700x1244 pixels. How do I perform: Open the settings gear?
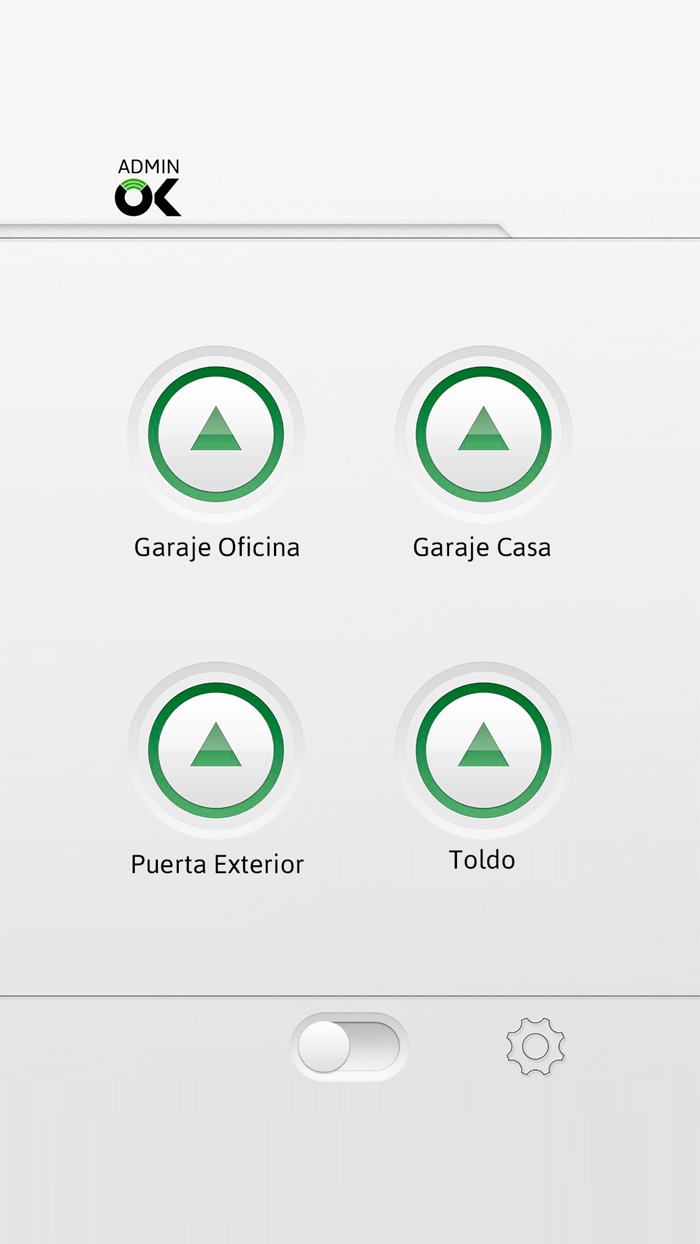pyautogui.click(x=535, y=1047)
